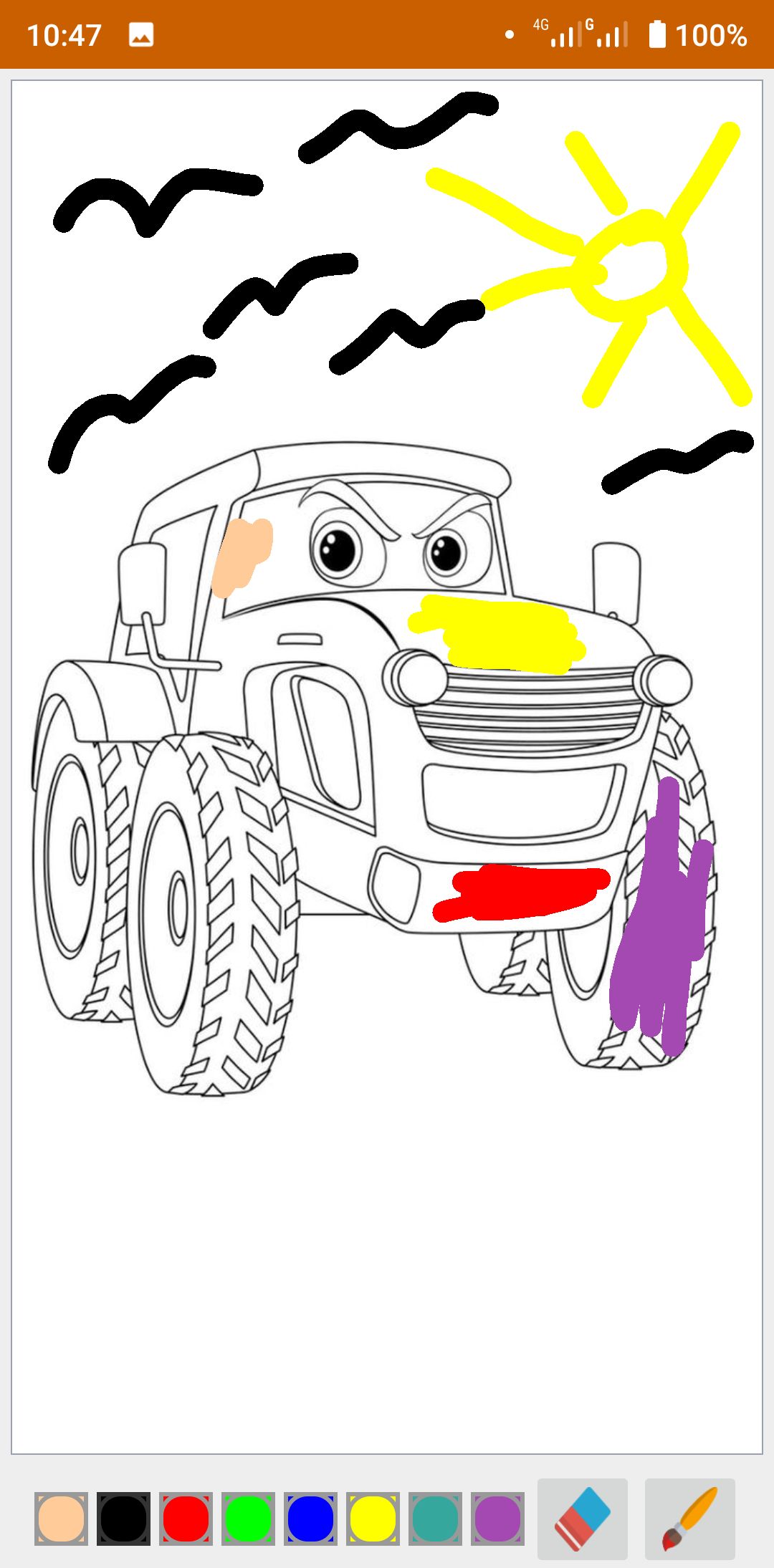Switch to the paintbrush tool

(690, 1519)
